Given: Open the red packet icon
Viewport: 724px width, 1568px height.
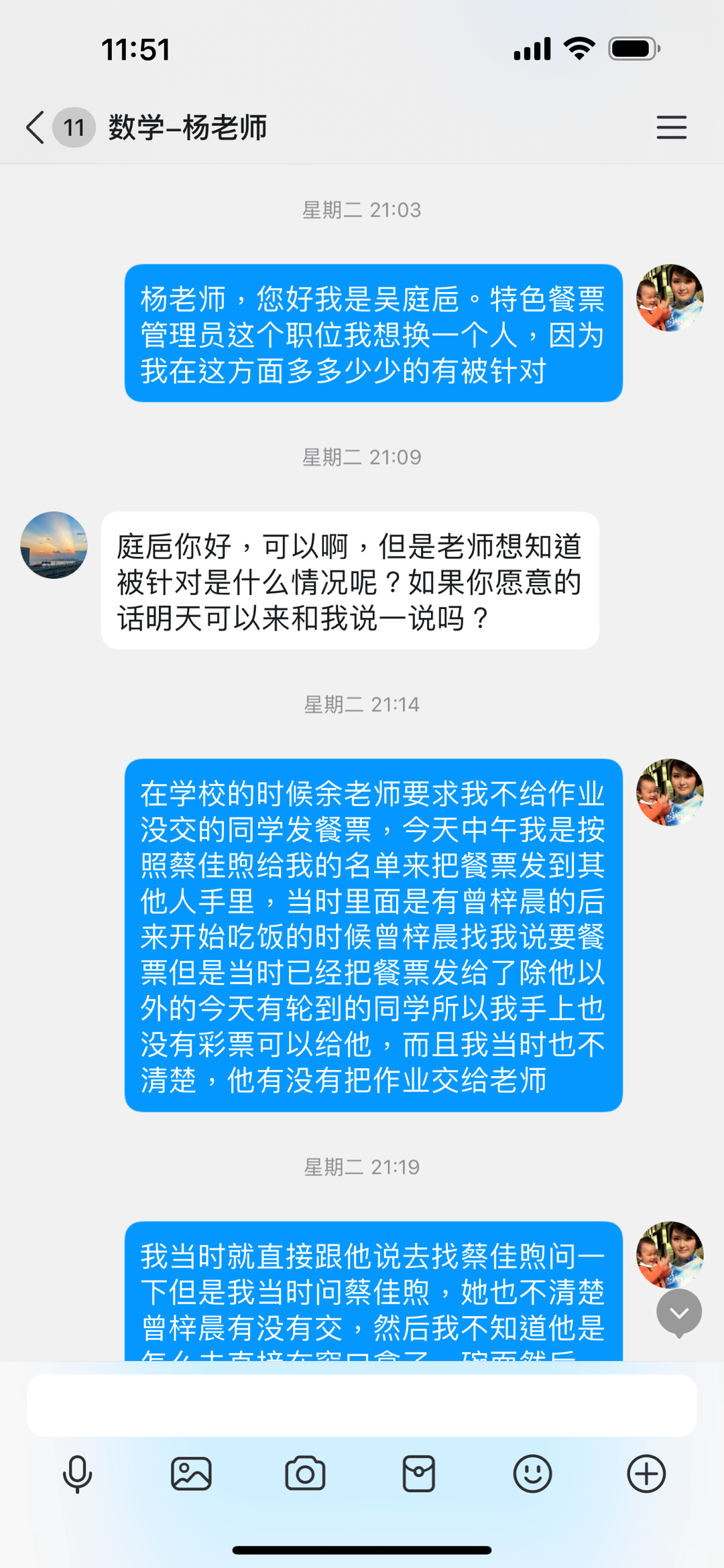Looking at the screenshot, I should pos(419,1474).
